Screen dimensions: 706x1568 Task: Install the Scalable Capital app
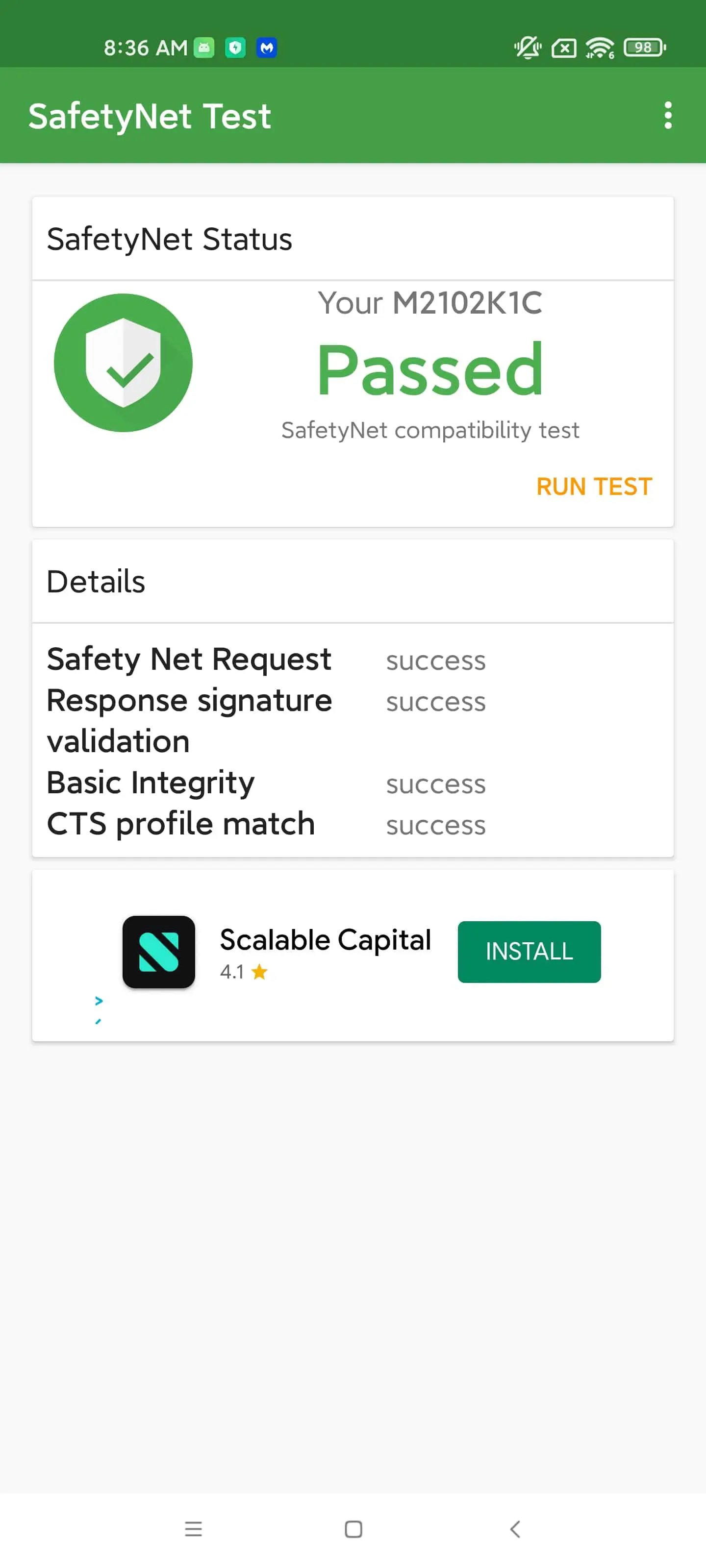529,952
